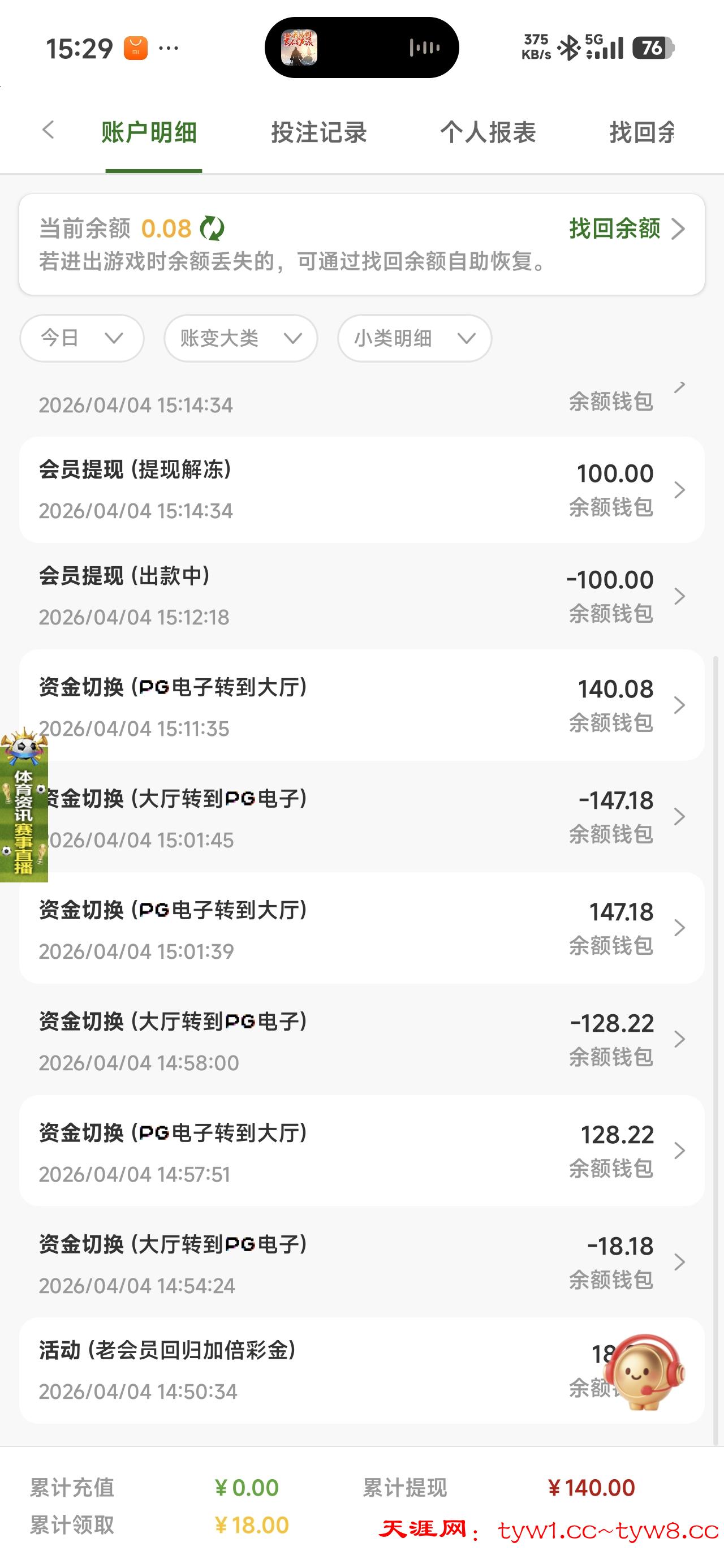Expand the 账变大类 filter
Image resolution: width=724 pixels, height=1568 pixels.
pos(240,338)
